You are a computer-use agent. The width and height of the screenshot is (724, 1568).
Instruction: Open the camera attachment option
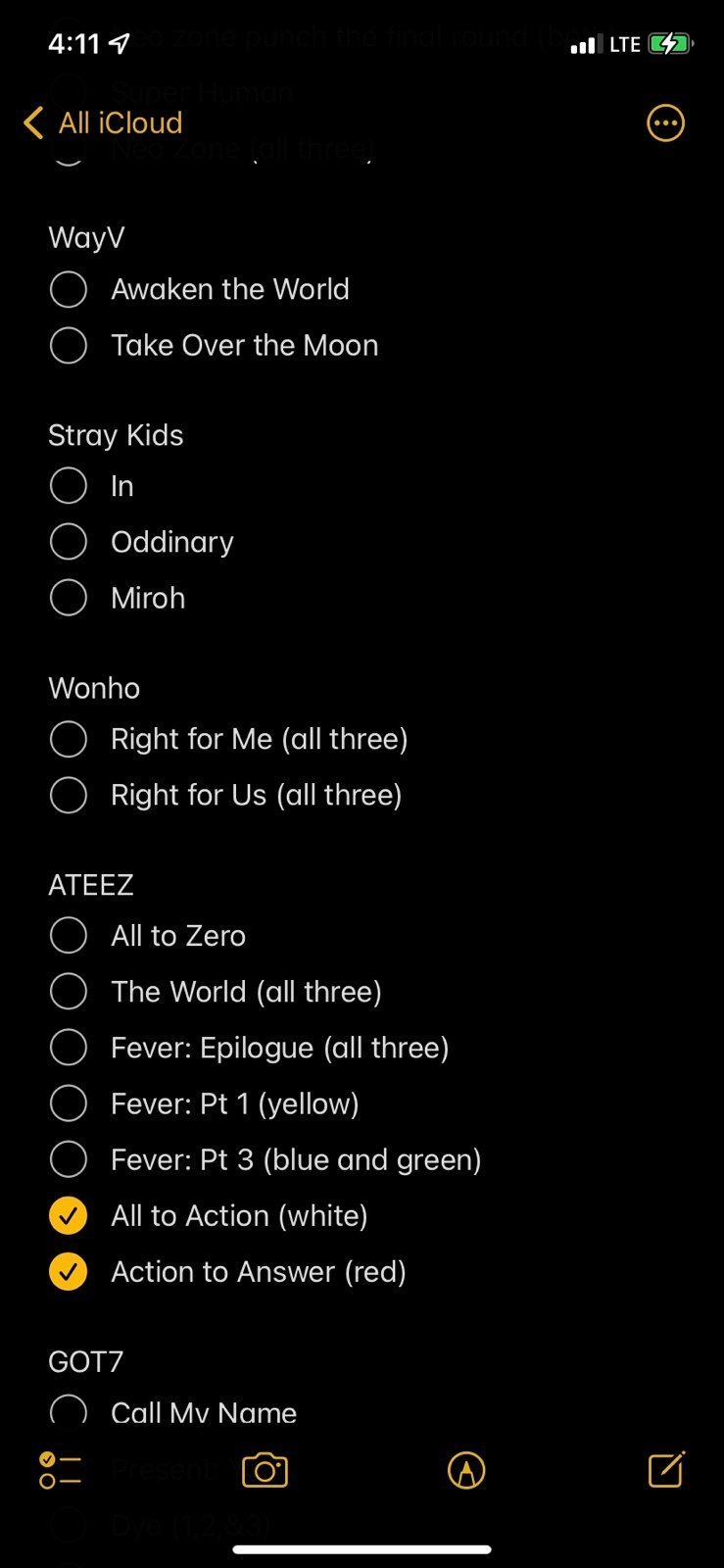265,1470
